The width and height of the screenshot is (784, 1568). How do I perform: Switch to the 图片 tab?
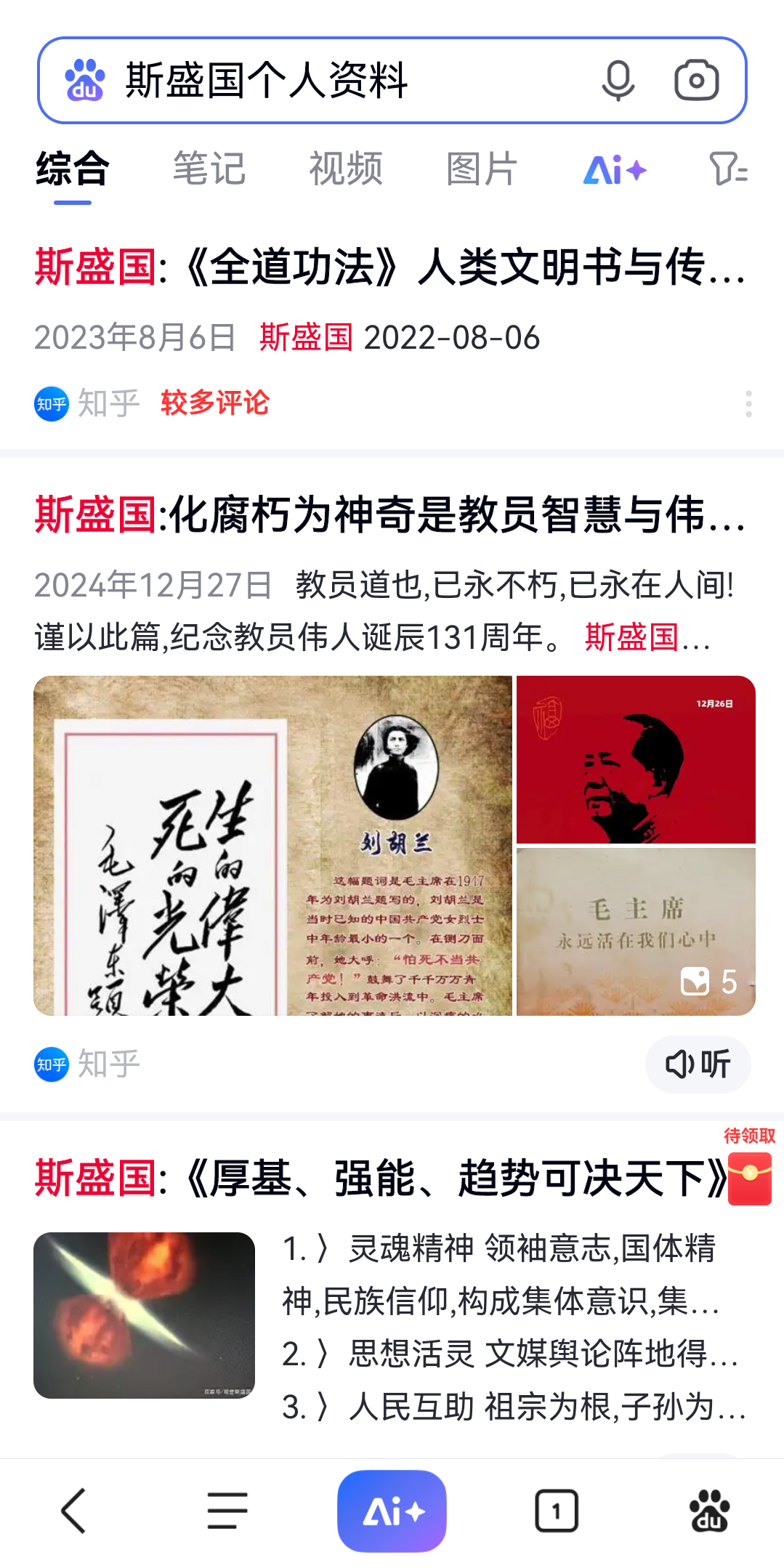point(482,169)
